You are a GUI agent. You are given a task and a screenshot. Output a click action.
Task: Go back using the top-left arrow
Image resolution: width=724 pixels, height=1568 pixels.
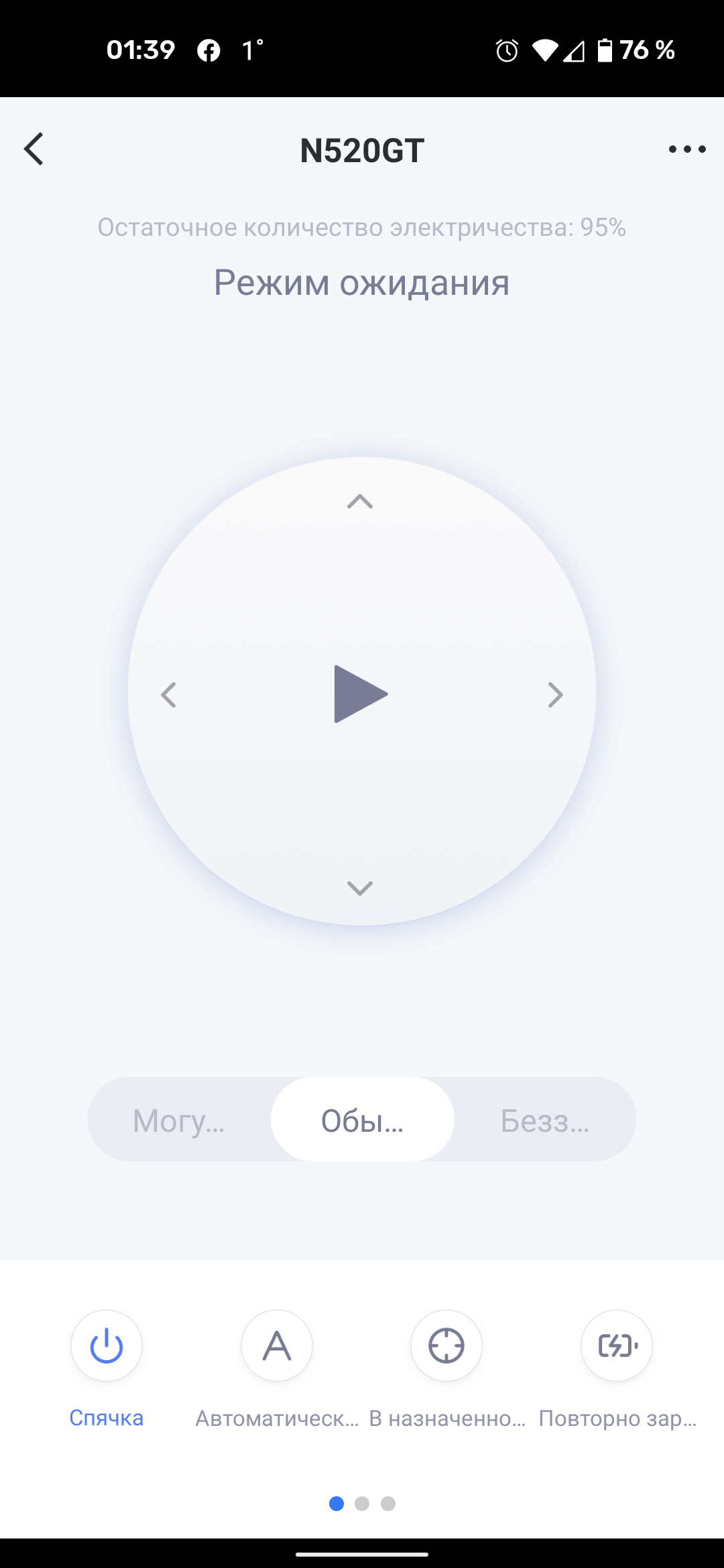click(34, 149)
